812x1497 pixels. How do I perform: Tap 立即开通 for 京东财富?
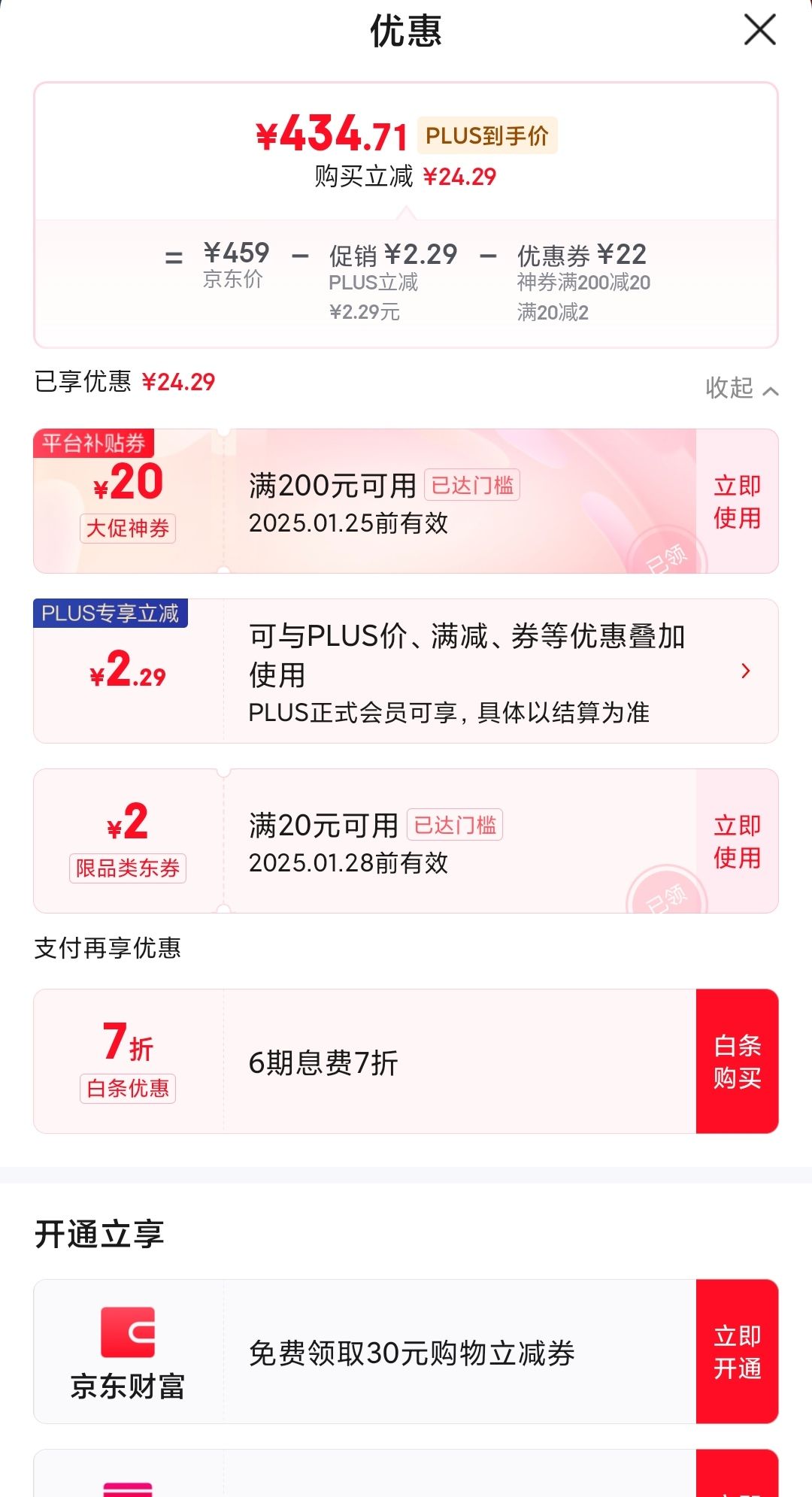click(x=737, y=1351)
